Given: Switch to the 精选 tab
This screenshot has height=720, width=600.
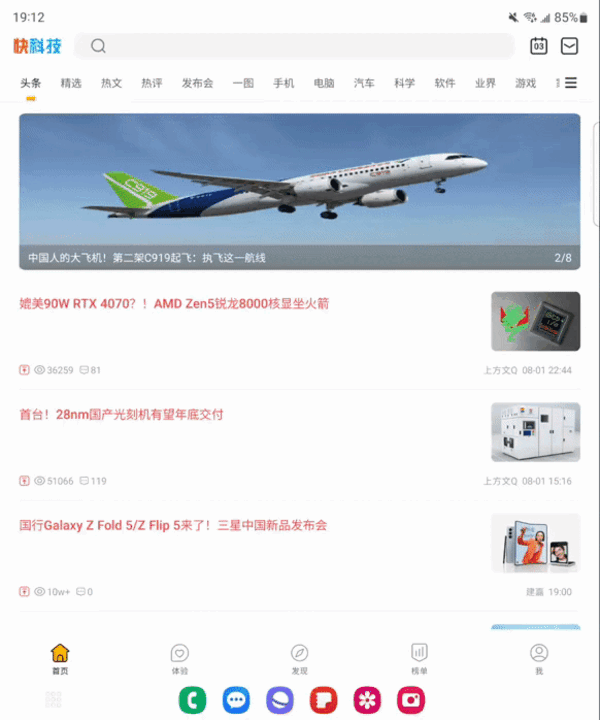Looking at the screenshot, I should (x=71, y=83).
